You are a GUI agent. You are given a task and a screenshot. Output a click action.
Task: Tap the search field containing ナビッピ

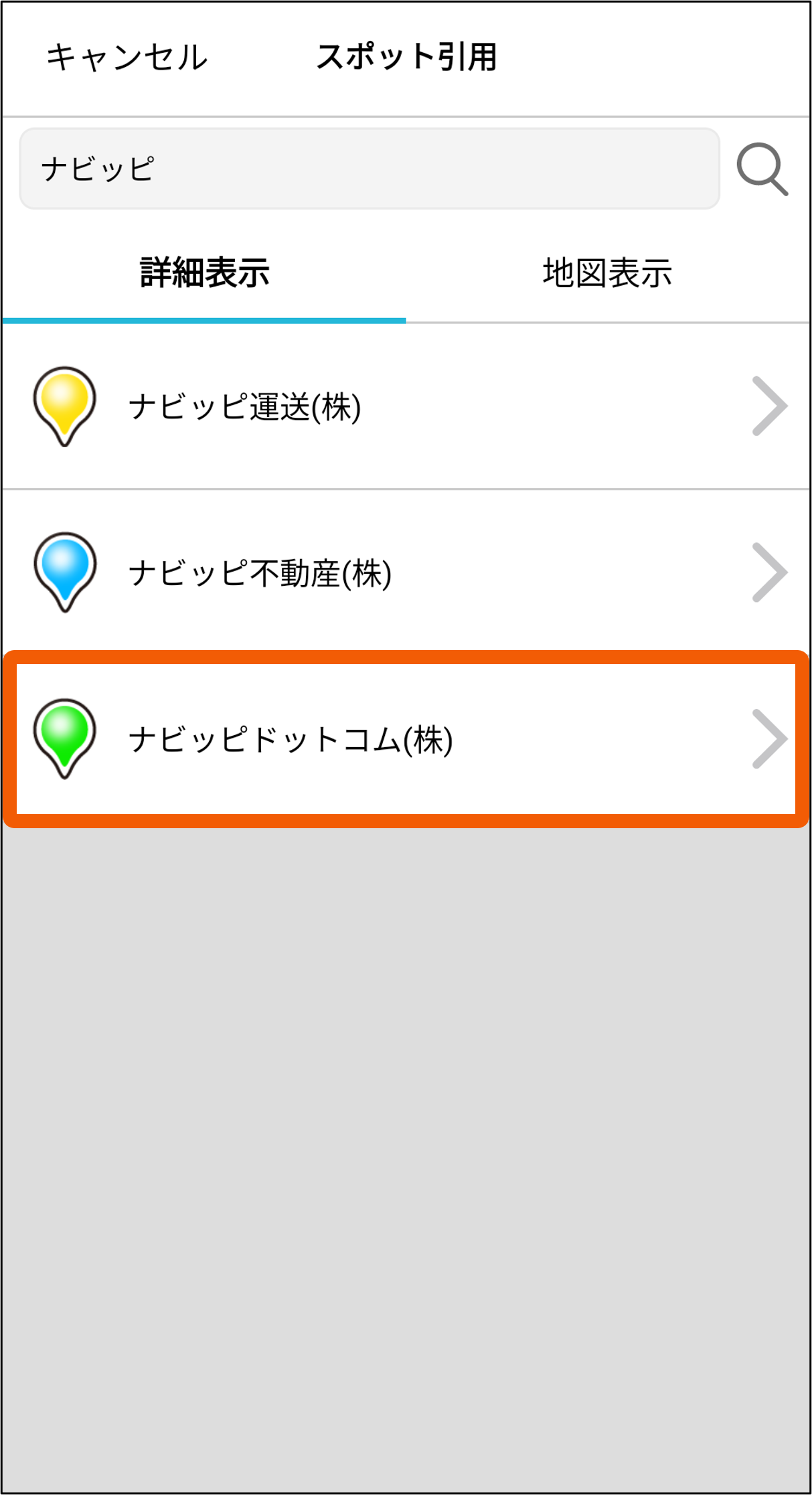click(369, 169)
